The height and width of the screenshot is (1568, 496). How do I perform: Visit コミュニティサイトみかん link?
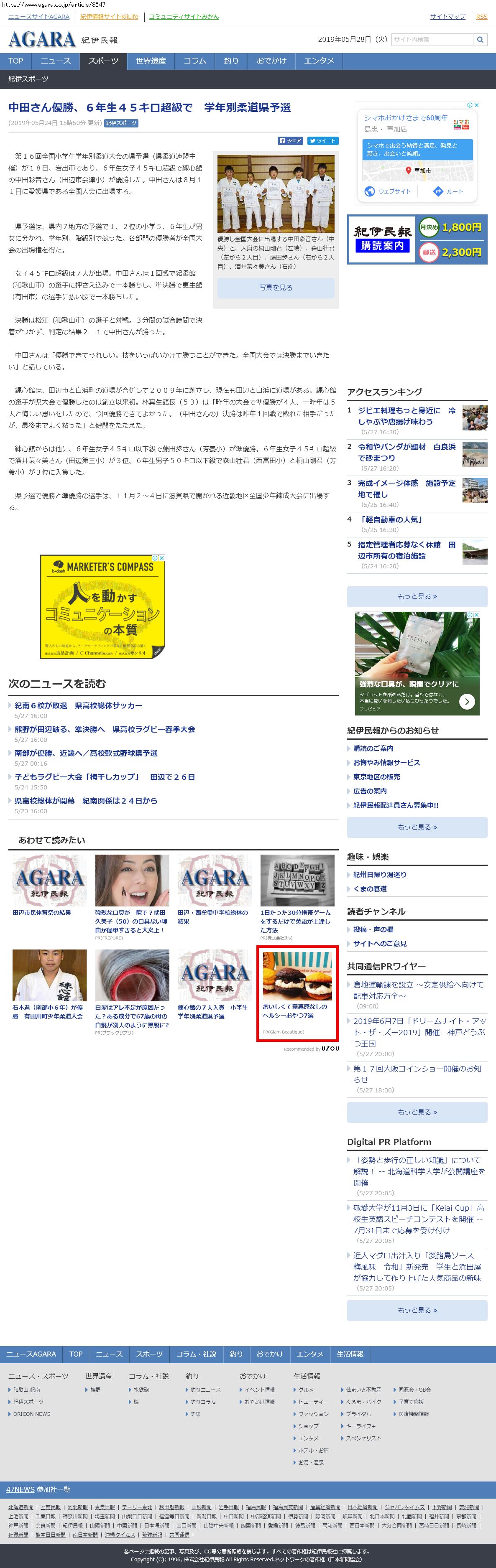pyautogui.click(x=184, y=17)
